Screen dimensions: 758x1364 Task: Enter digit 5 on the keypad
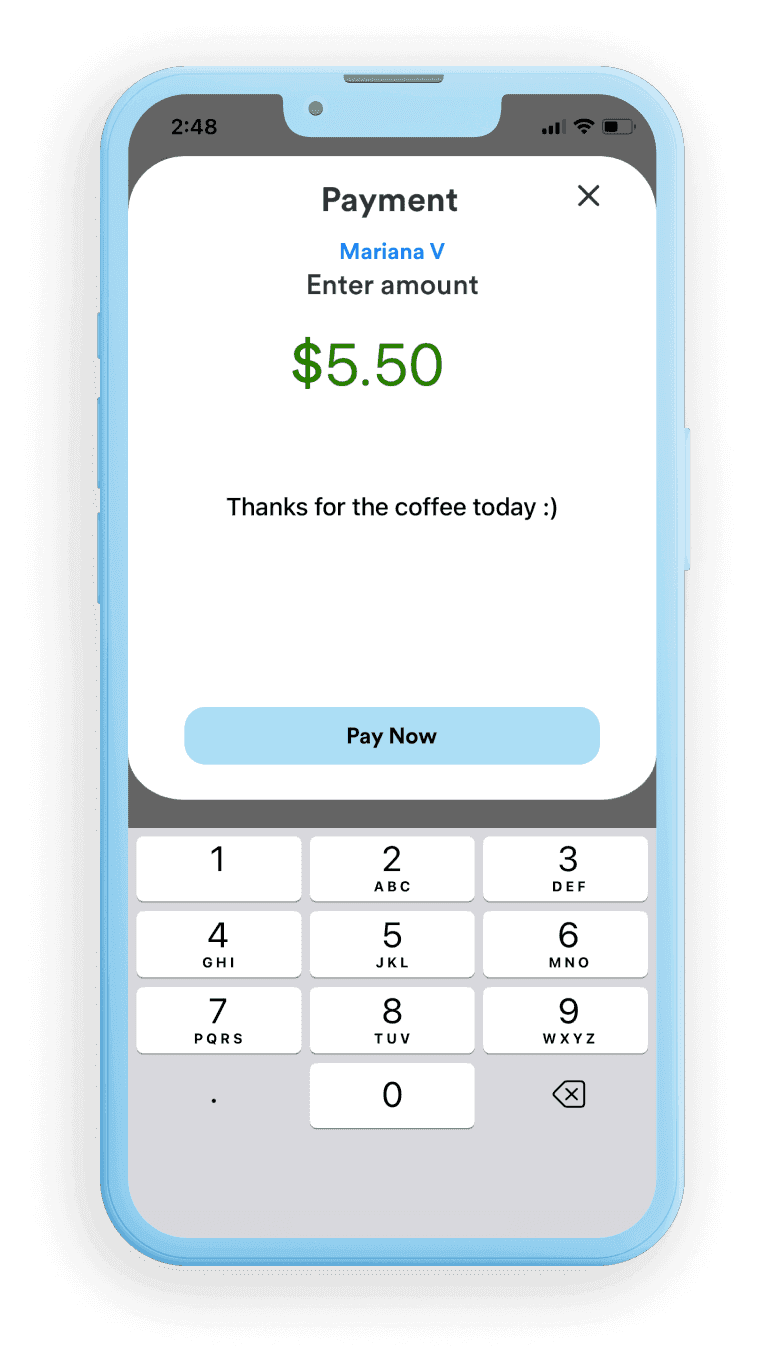pos(392,944)
